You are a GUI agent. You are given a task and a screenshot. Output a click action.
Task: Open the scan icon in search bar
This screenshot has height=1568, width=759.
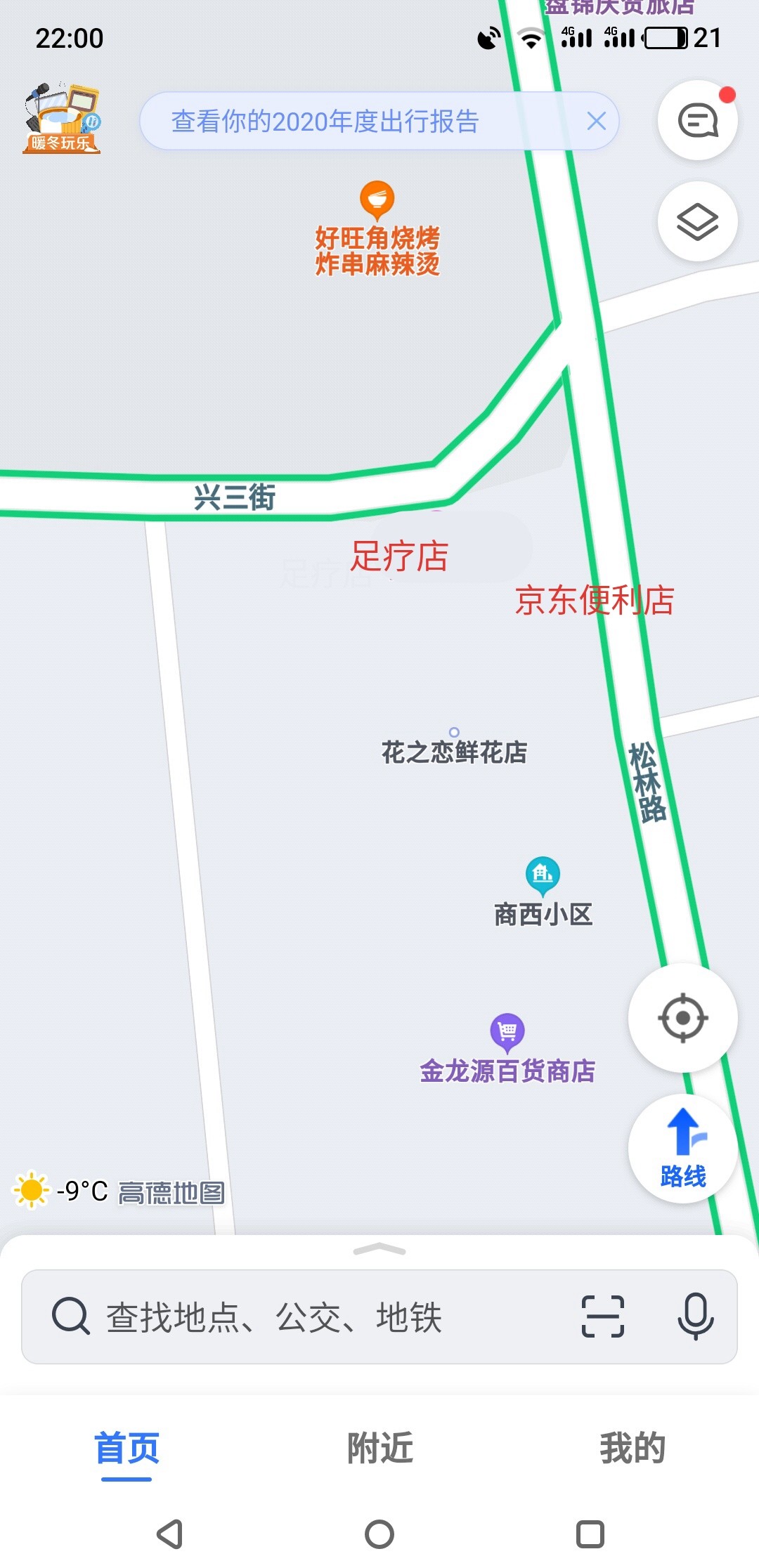pyautogui.click(x=603, y=1317)
